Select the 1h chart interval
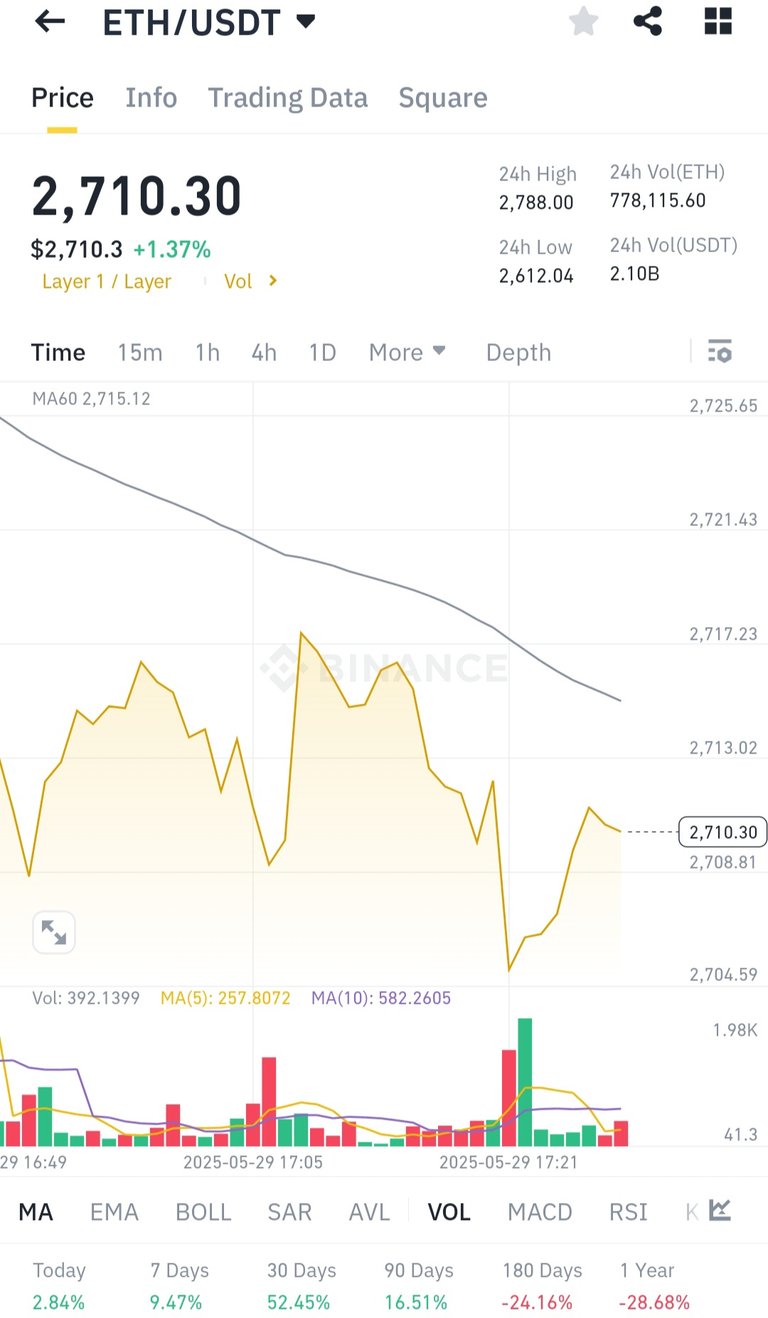Screen dimensions: 768x1318 (207, 352)
